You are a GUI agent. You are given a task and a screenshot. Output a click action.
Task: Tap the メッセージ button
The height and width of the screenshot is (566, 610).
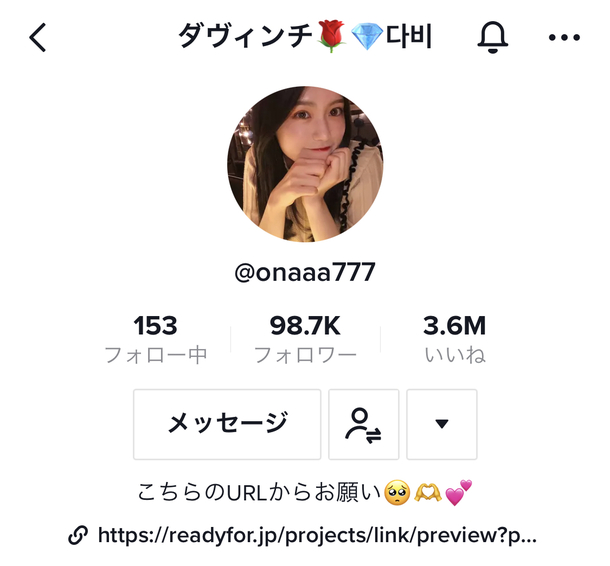tap(227, 424)
